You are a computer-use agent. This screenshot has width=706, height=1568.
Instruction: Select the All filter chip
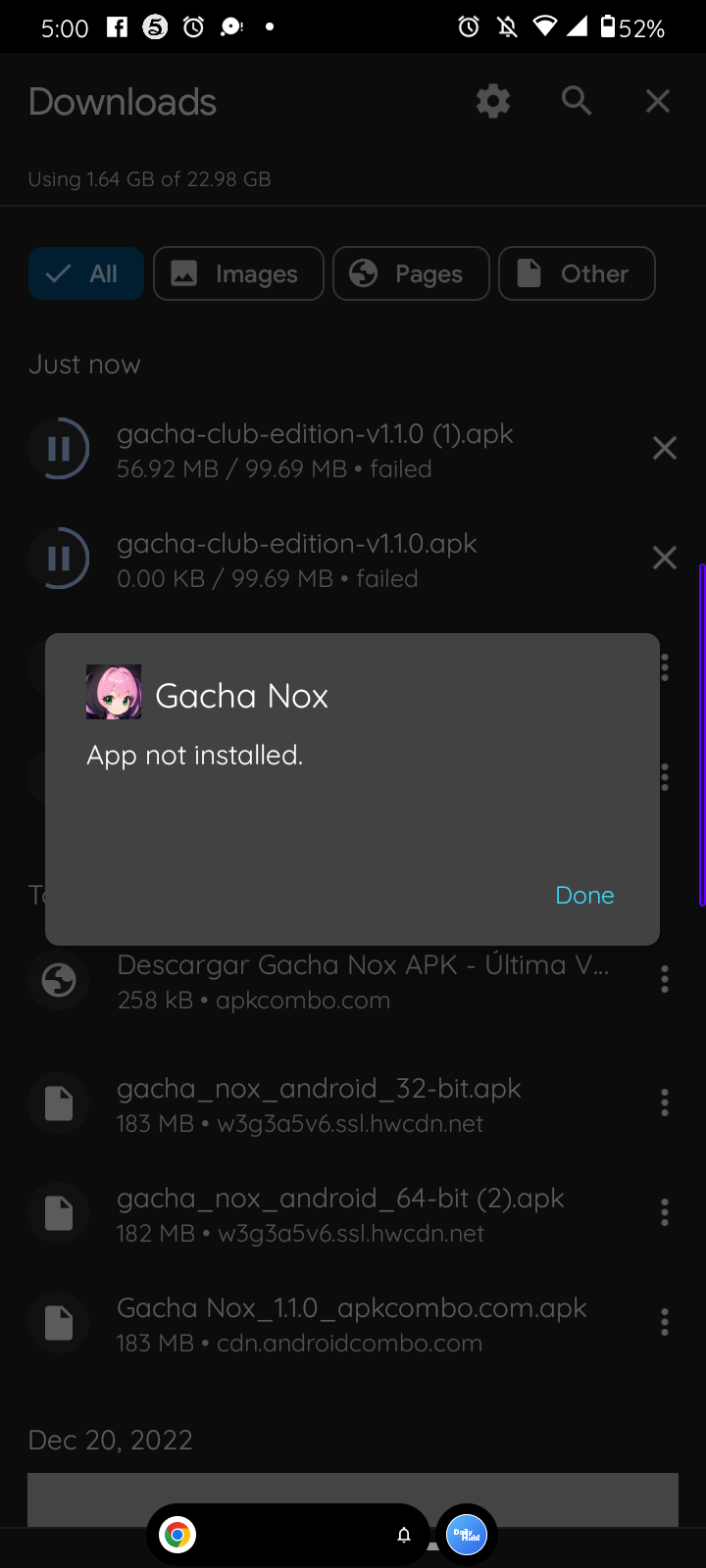[x=86, y=273]
